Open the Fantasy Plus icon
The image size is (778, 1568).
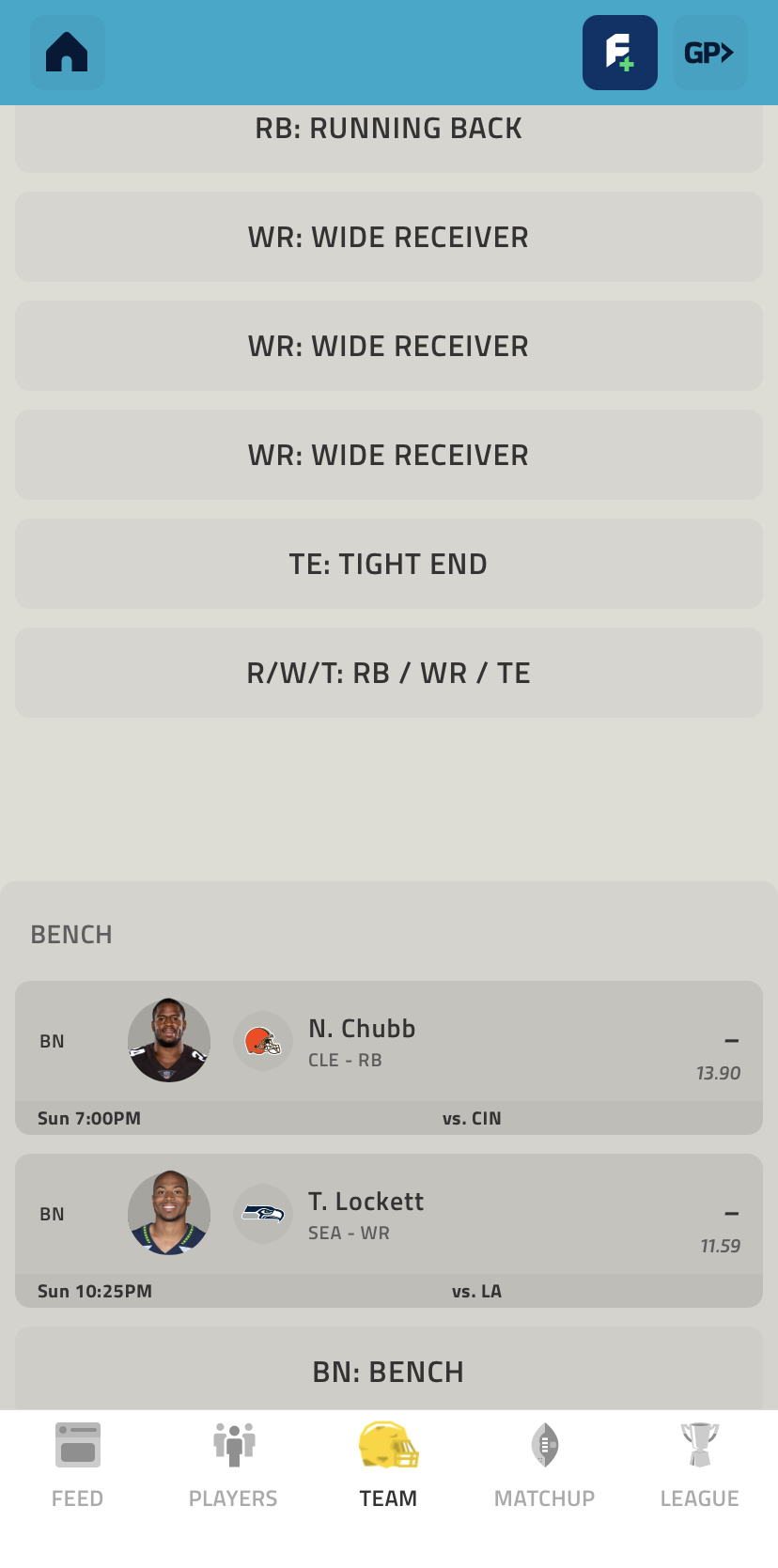coord(620,53)
